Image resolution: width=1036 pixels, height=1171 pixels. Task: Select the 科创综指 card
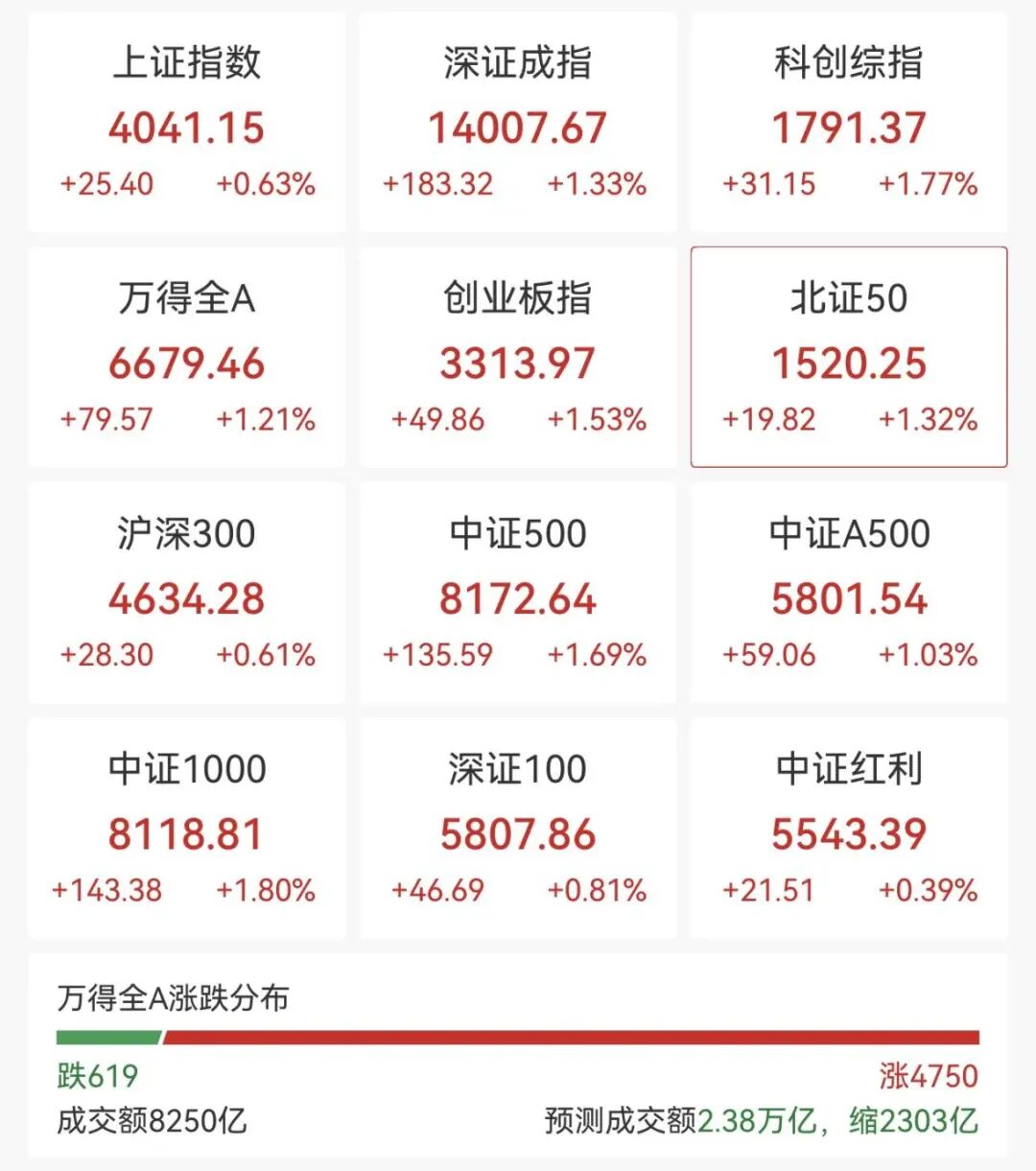tap(849, 123)
